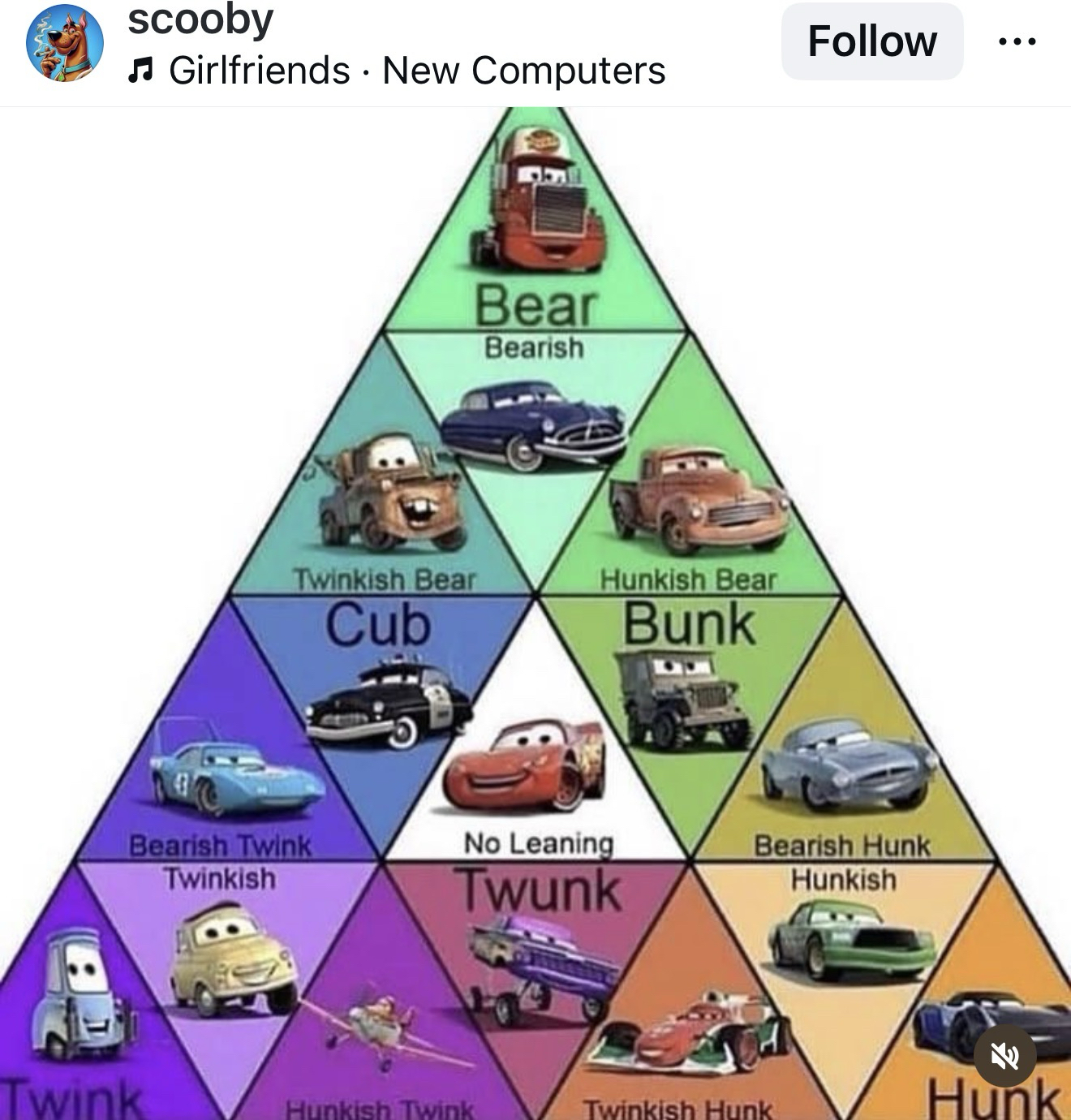Open the three-dot overflow menu
The height and width of the screenshot is (1120, 1071).
tap(1017, 41)
